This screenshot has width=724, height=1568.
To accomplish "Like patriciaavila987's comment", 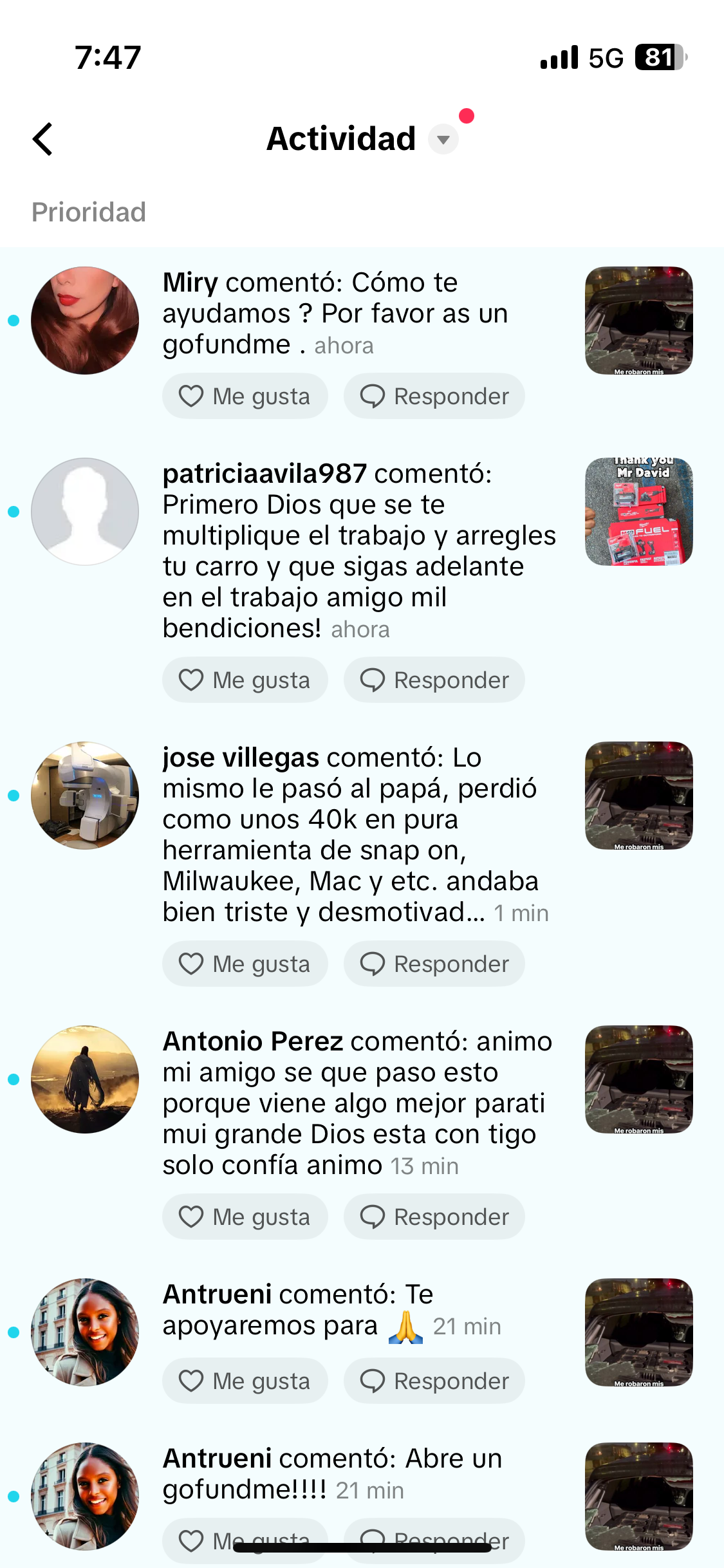I will tap(245, 680).
